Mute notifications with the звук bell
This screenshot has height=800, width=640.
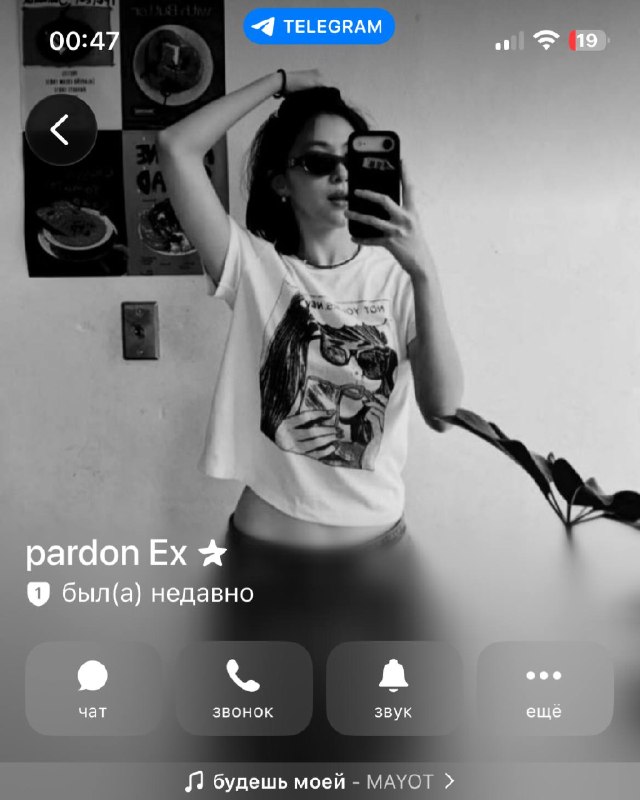(x=393, y=688)
